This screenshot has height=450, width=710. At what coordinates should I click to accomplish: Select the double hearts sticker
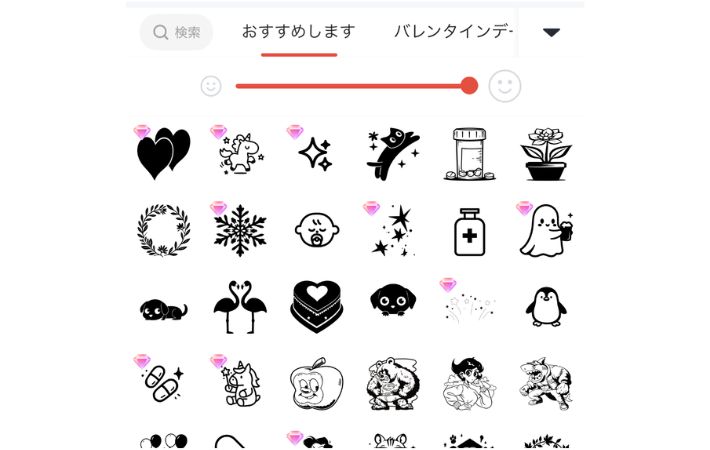pyautogui.click(x=163, y=154)
